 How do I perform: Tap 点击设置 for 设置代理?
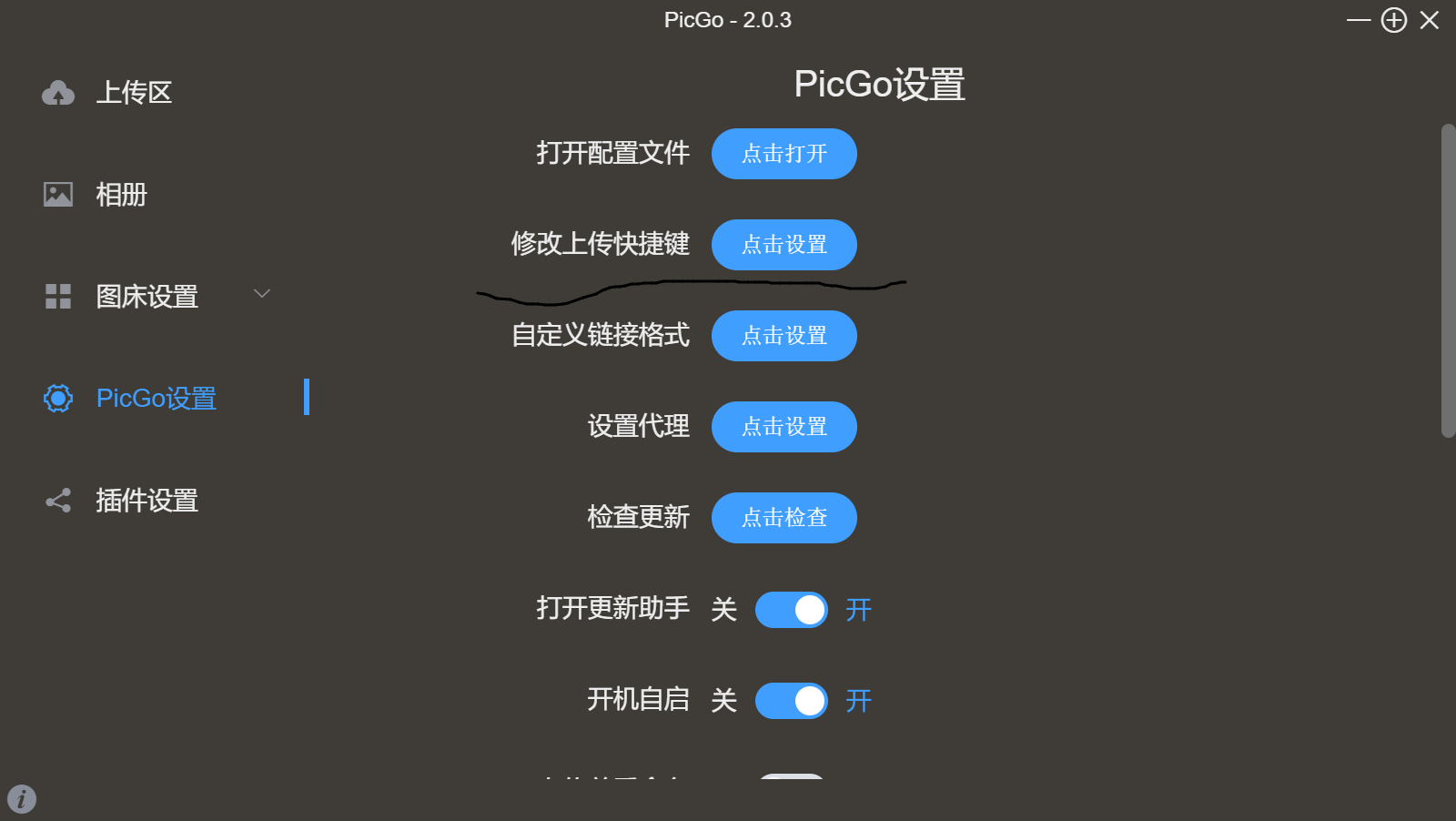click(784, 427)
